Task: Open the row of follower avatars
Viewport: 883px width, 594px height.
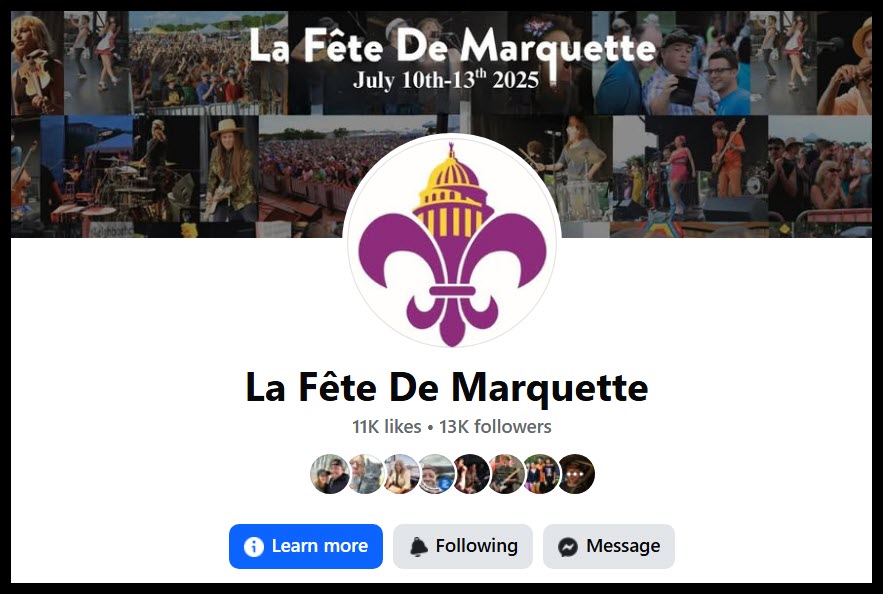Action: pos(452,474)
